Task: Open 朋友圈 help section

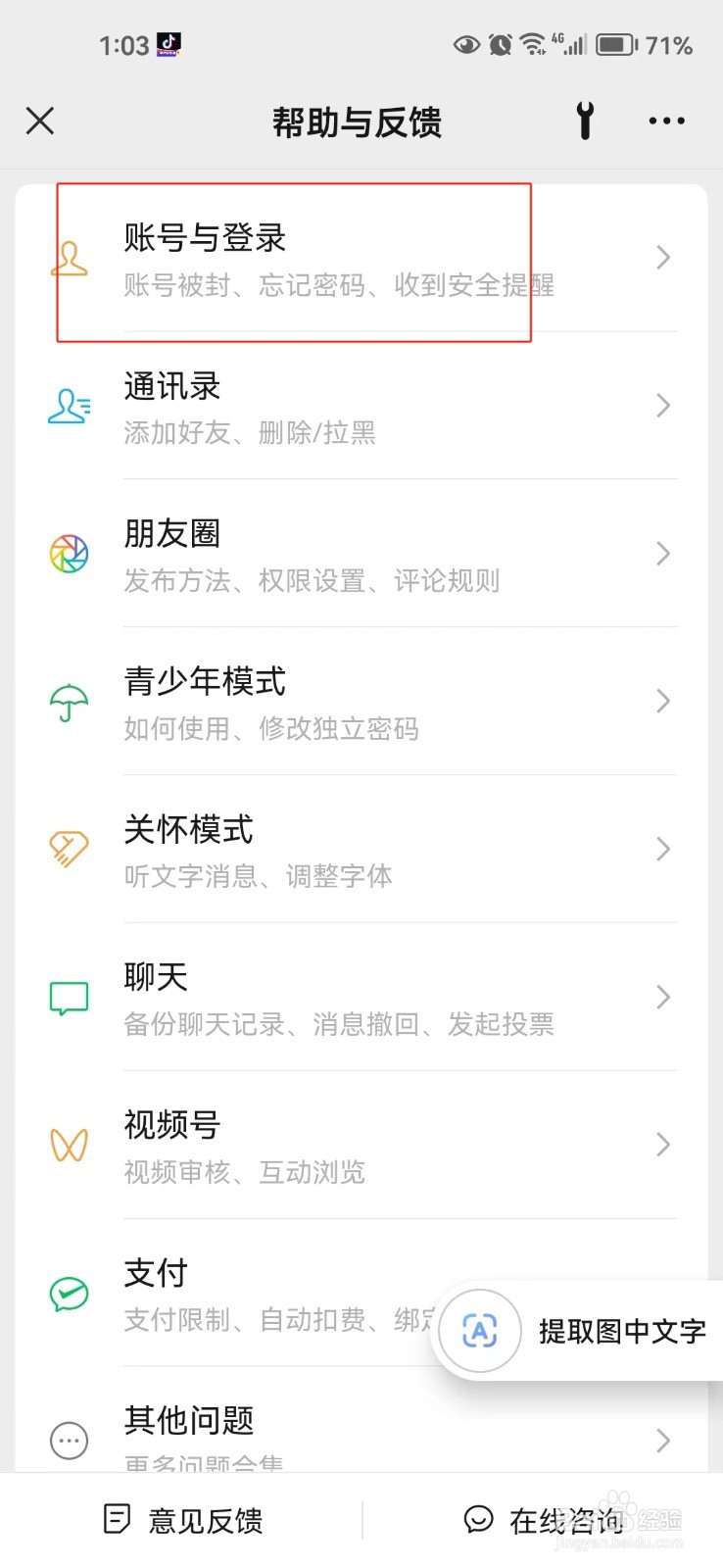Action: [x=361, y=554]
